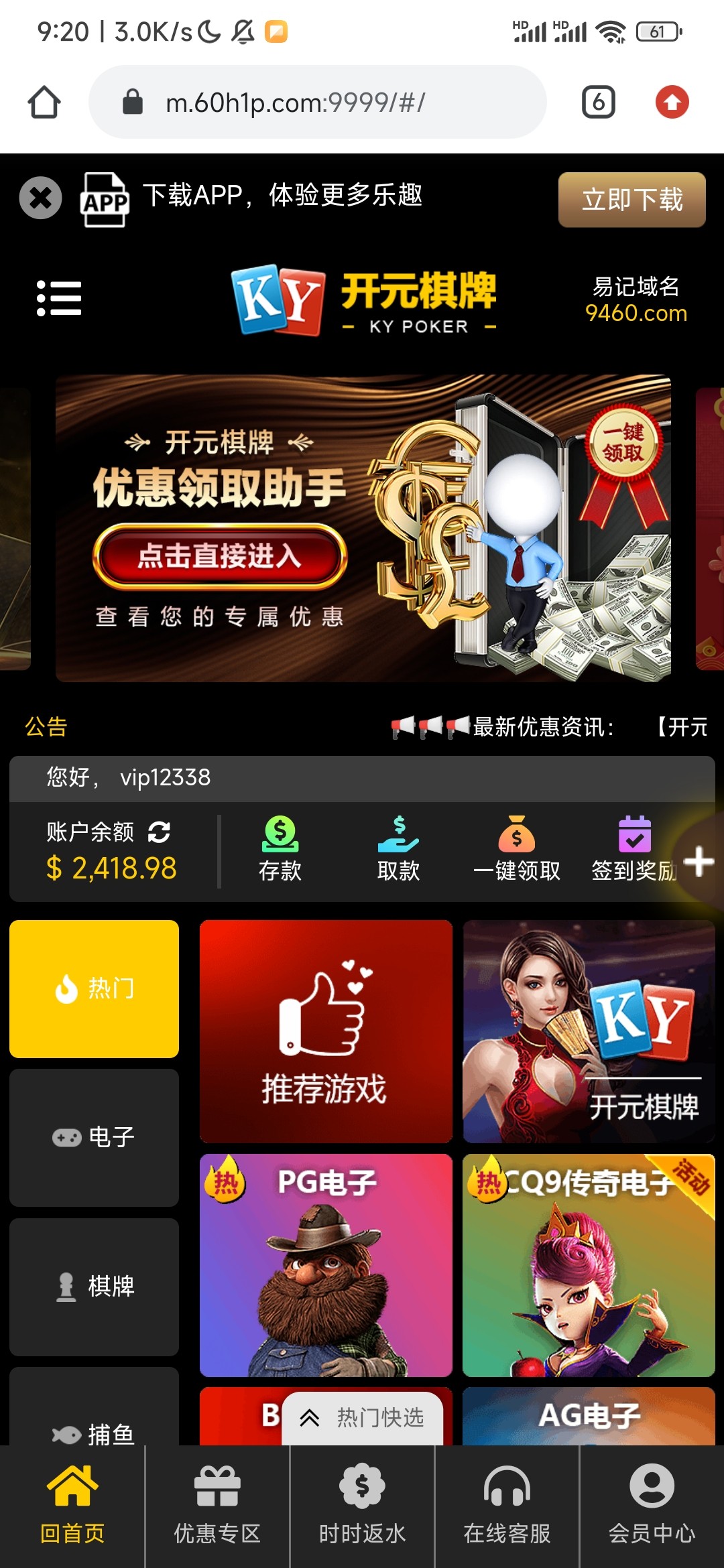Screen dimensions: 724x1568
Task: Launch CQ9传奇电子 games
Action: point(589,1265)
